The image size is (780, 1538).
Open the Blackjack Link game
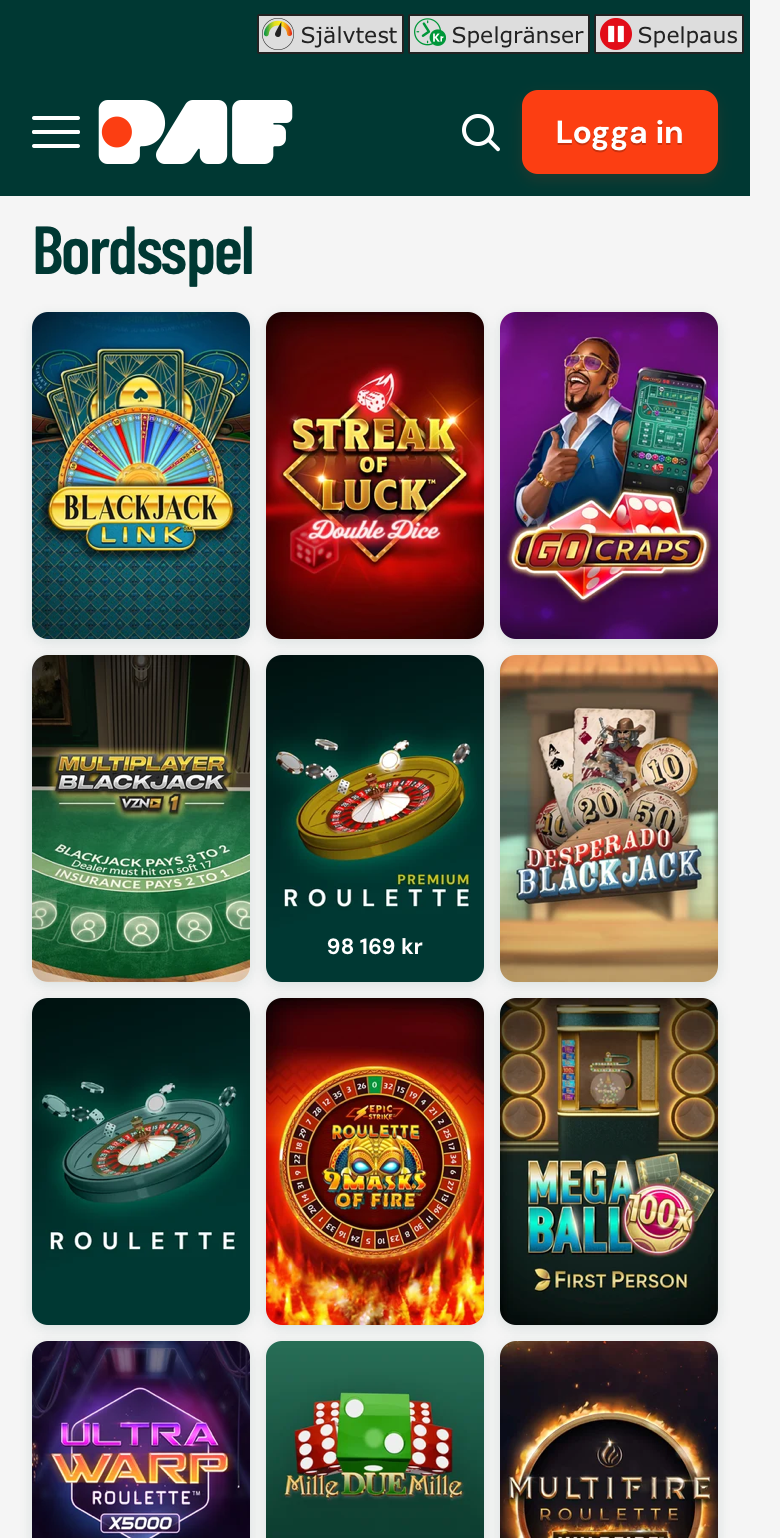tap(141, 475)
